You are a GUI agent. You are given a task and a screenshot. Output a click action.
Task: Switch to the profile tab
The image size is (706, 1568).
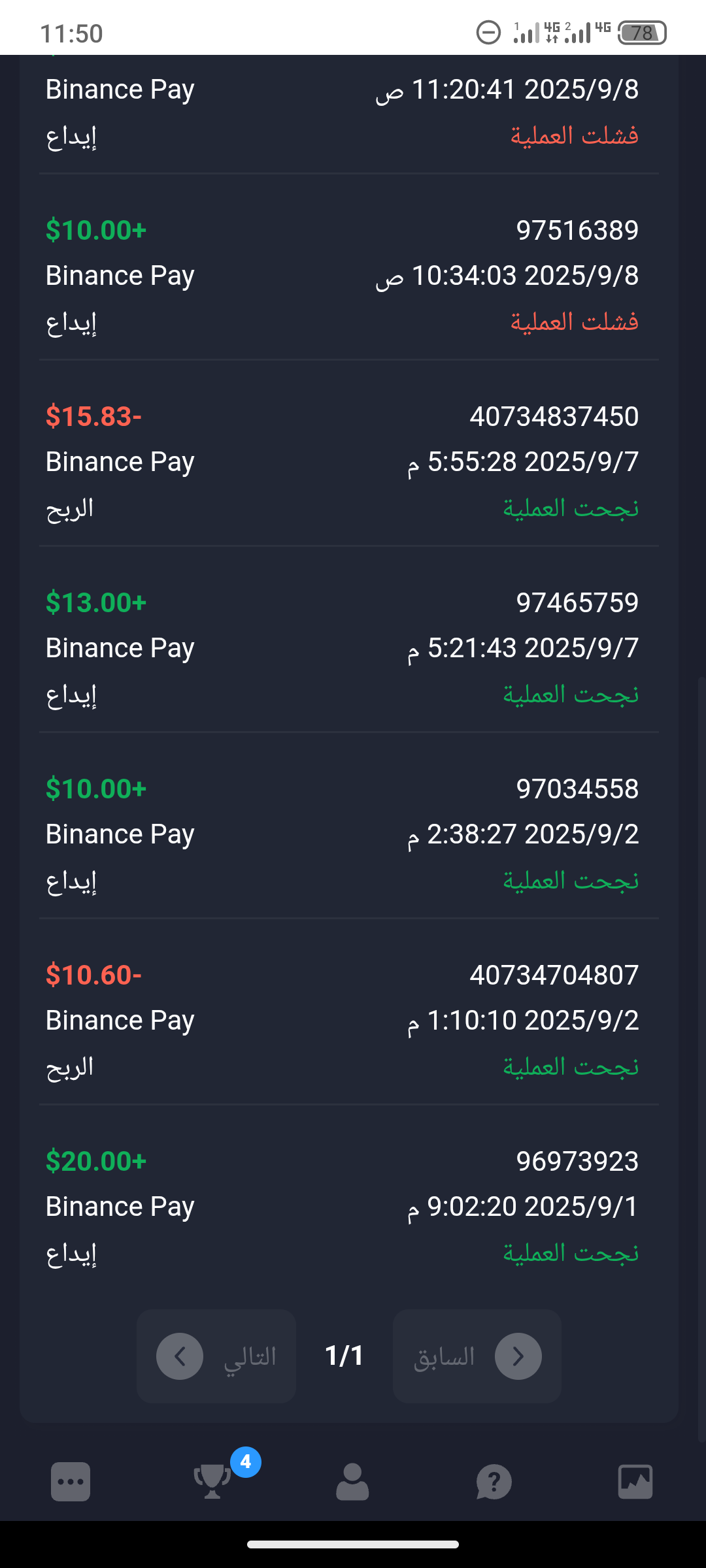click(x=352, y=1481)
